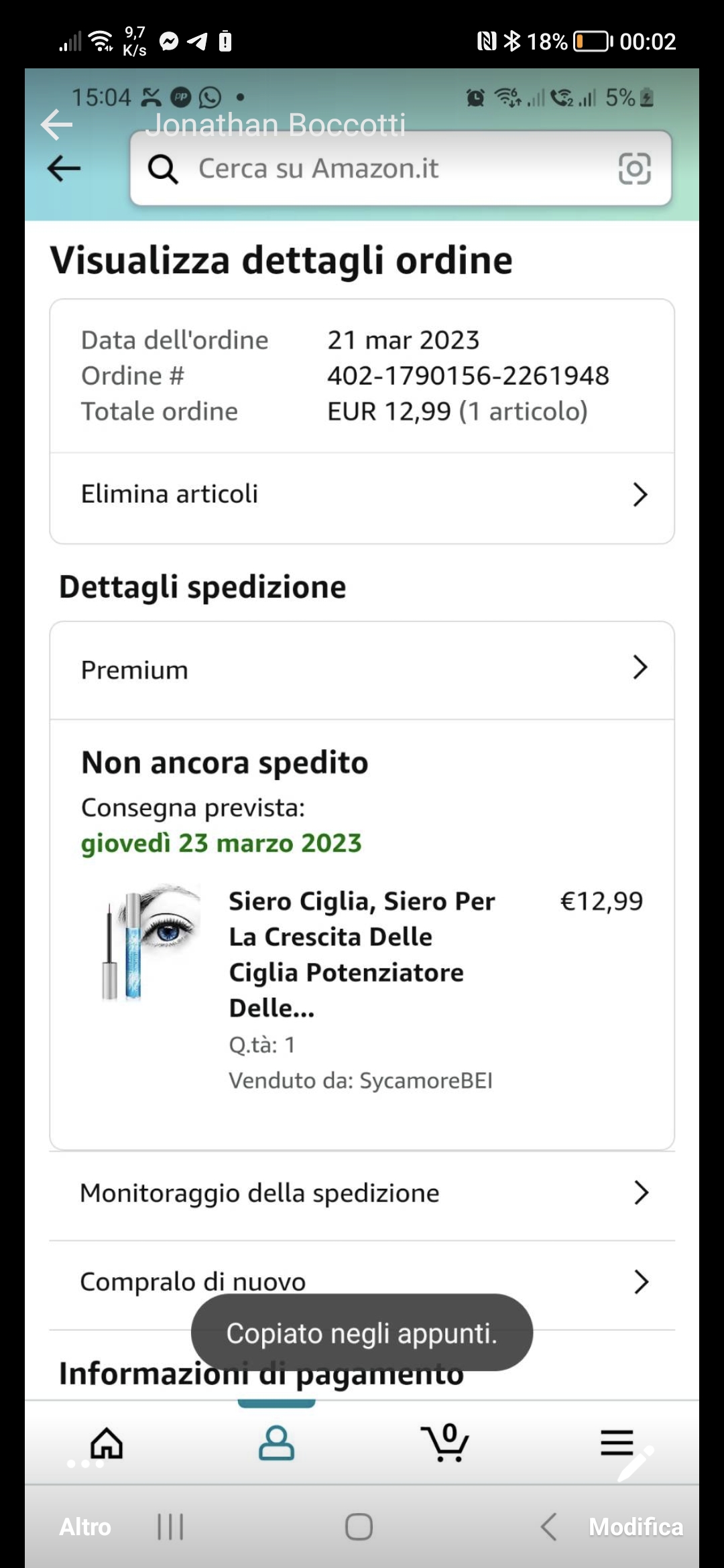
Task: Go back from the image viewer
Action: 56,125
